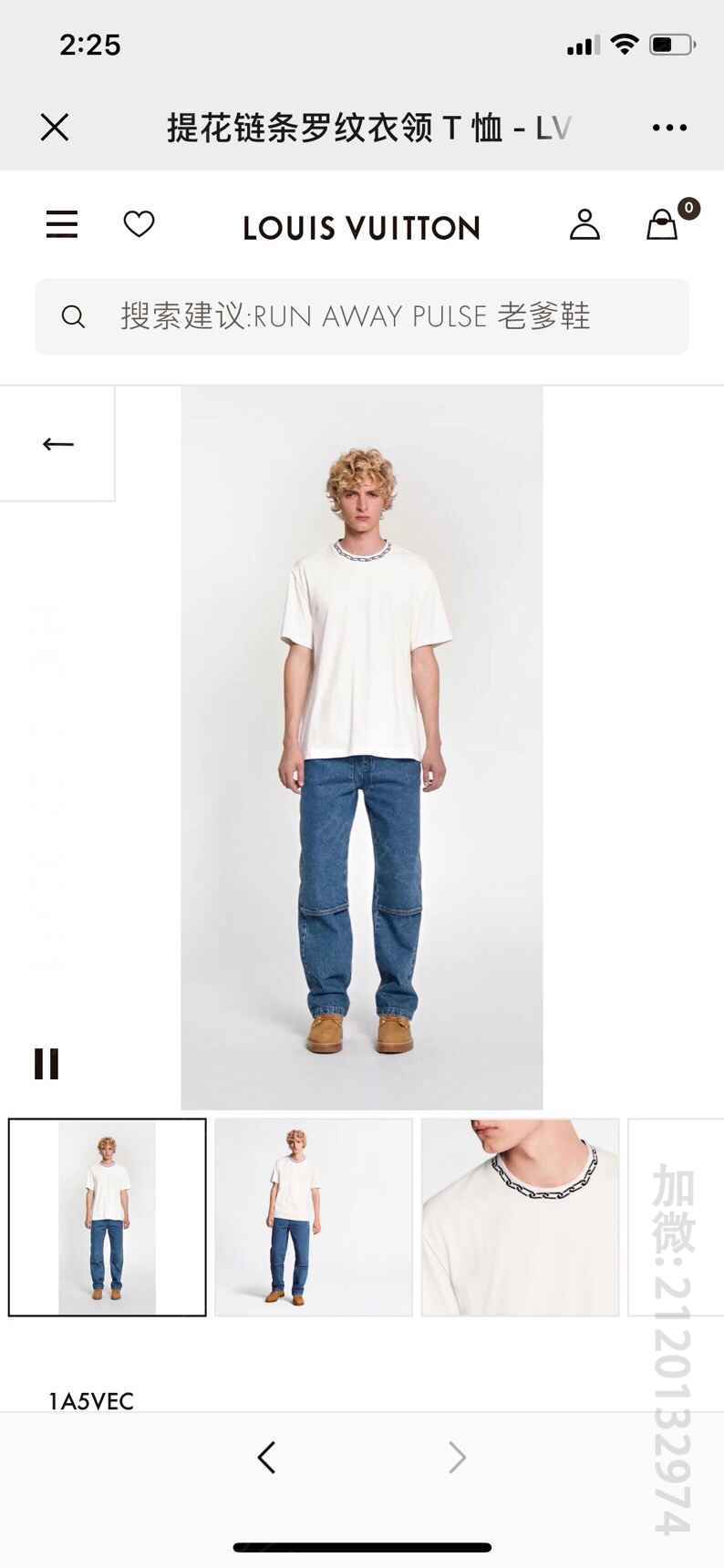Tap the search field with RUN AWAY PULSE suggestion

click(x=362, y=316)
